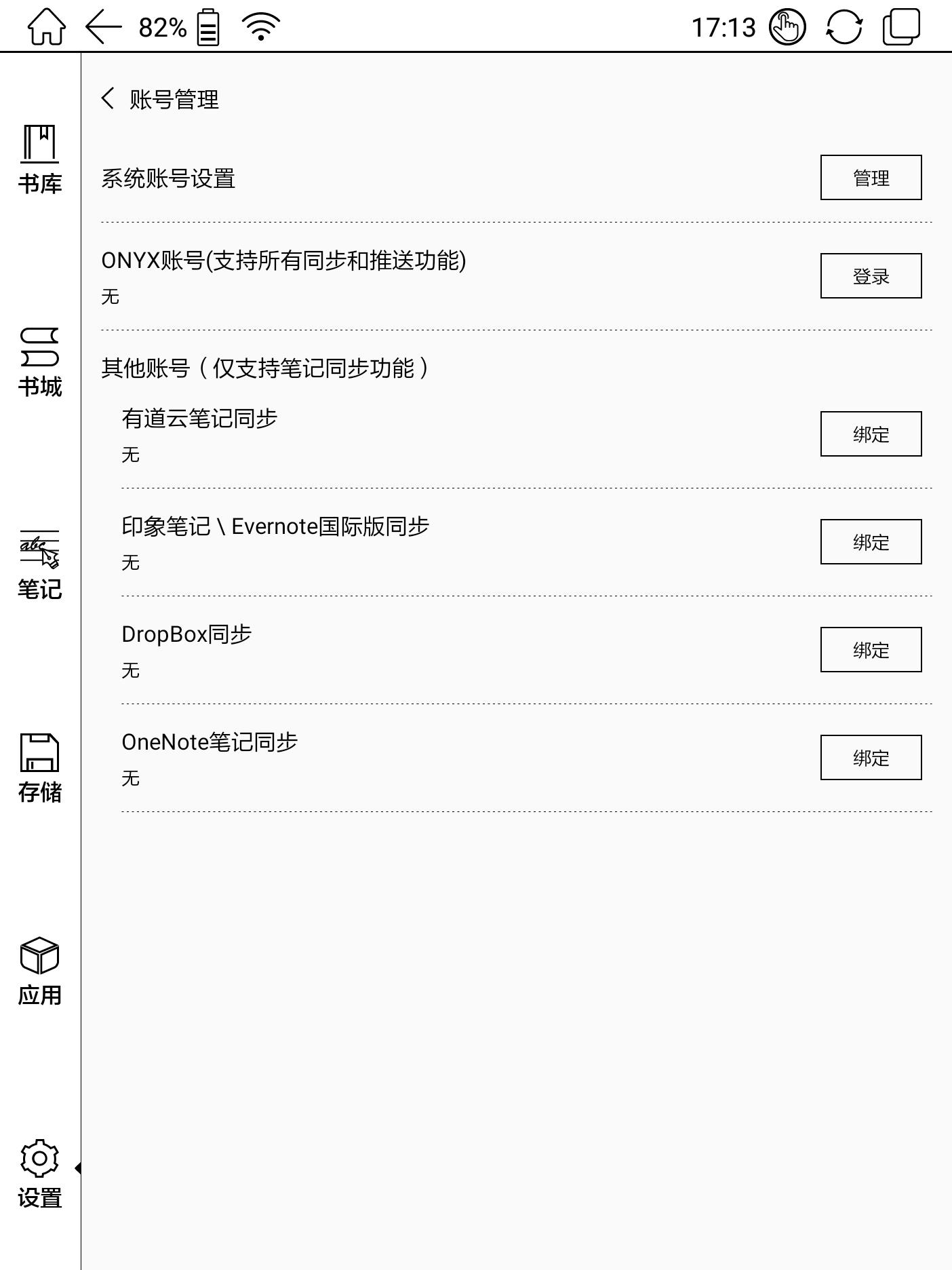This screenshot has height=1270, width=952.
Task: Click 管理 for system account settings
Action: pos(871,177)
